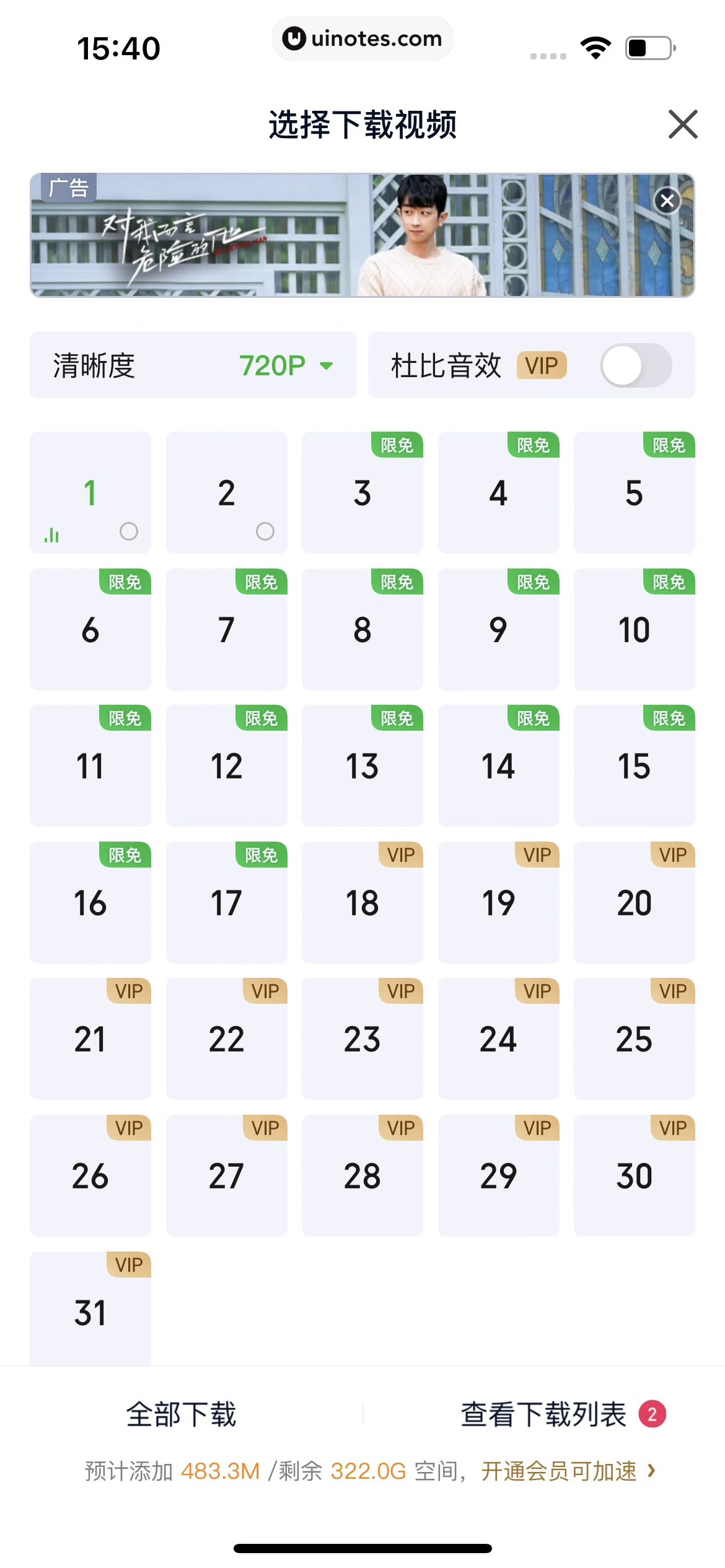Select the circle indicator on episode 2
The image size is (725, 1568).
pos(266,531)
